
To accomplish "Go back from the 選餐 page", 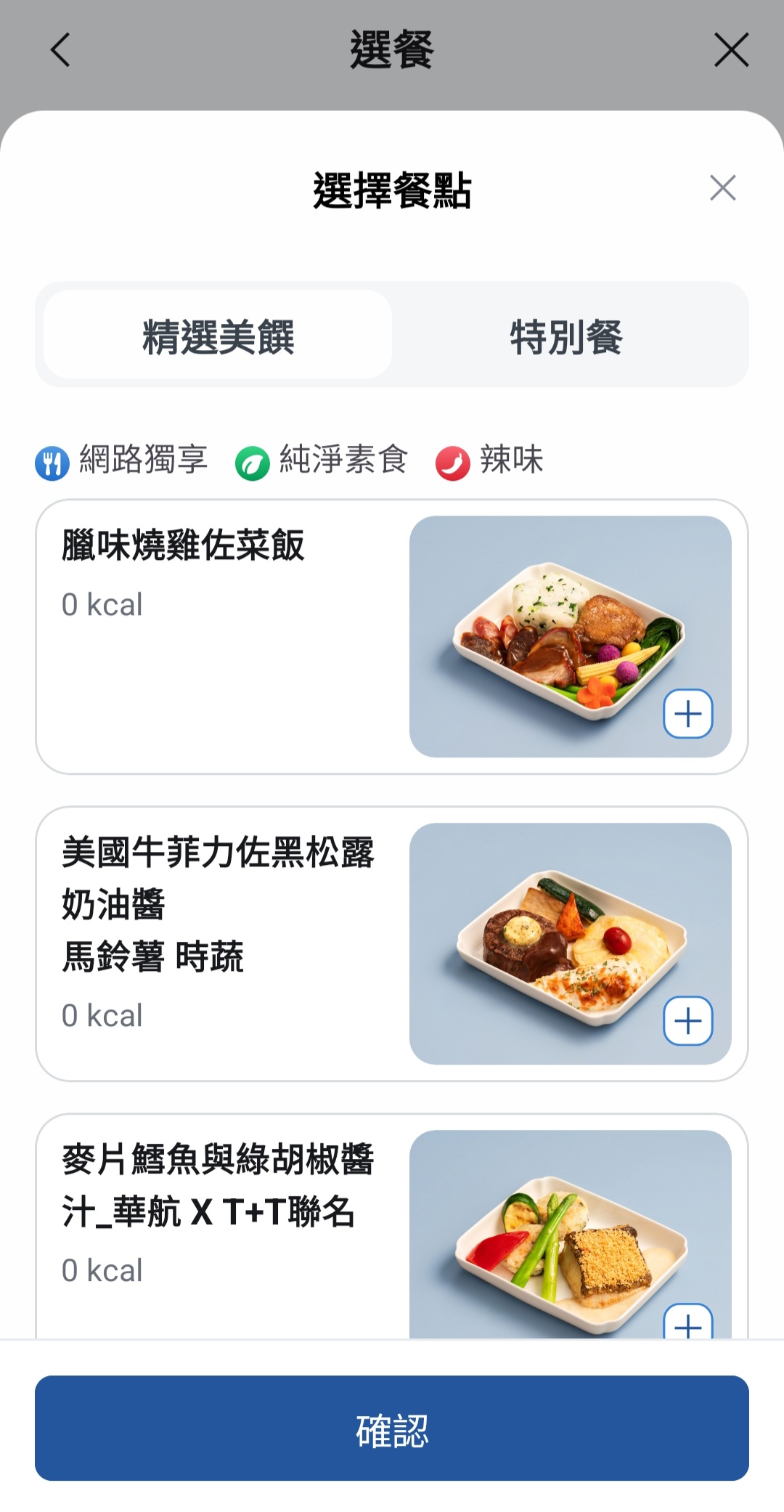I will point(61,50).
